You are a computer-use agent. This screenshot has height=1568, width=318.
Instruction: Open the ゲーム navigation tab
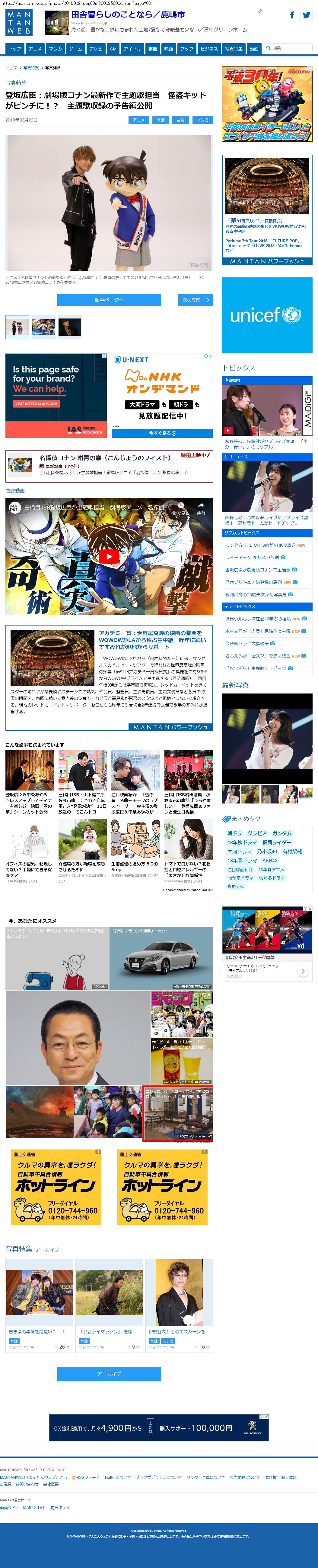(x=75, y=49)
